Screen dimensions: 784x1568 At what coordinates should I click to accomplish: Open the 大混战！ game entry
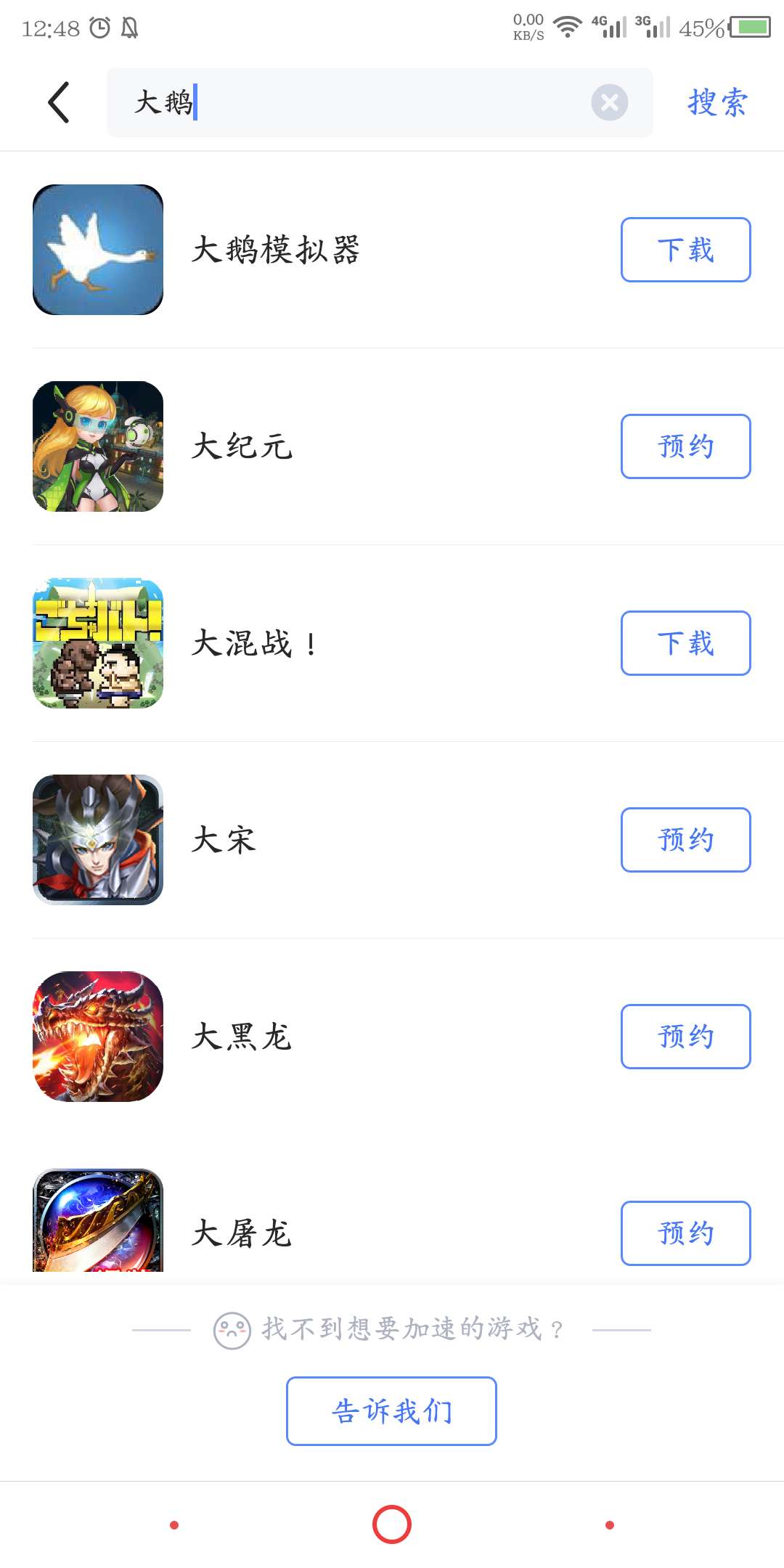point(254,643)
